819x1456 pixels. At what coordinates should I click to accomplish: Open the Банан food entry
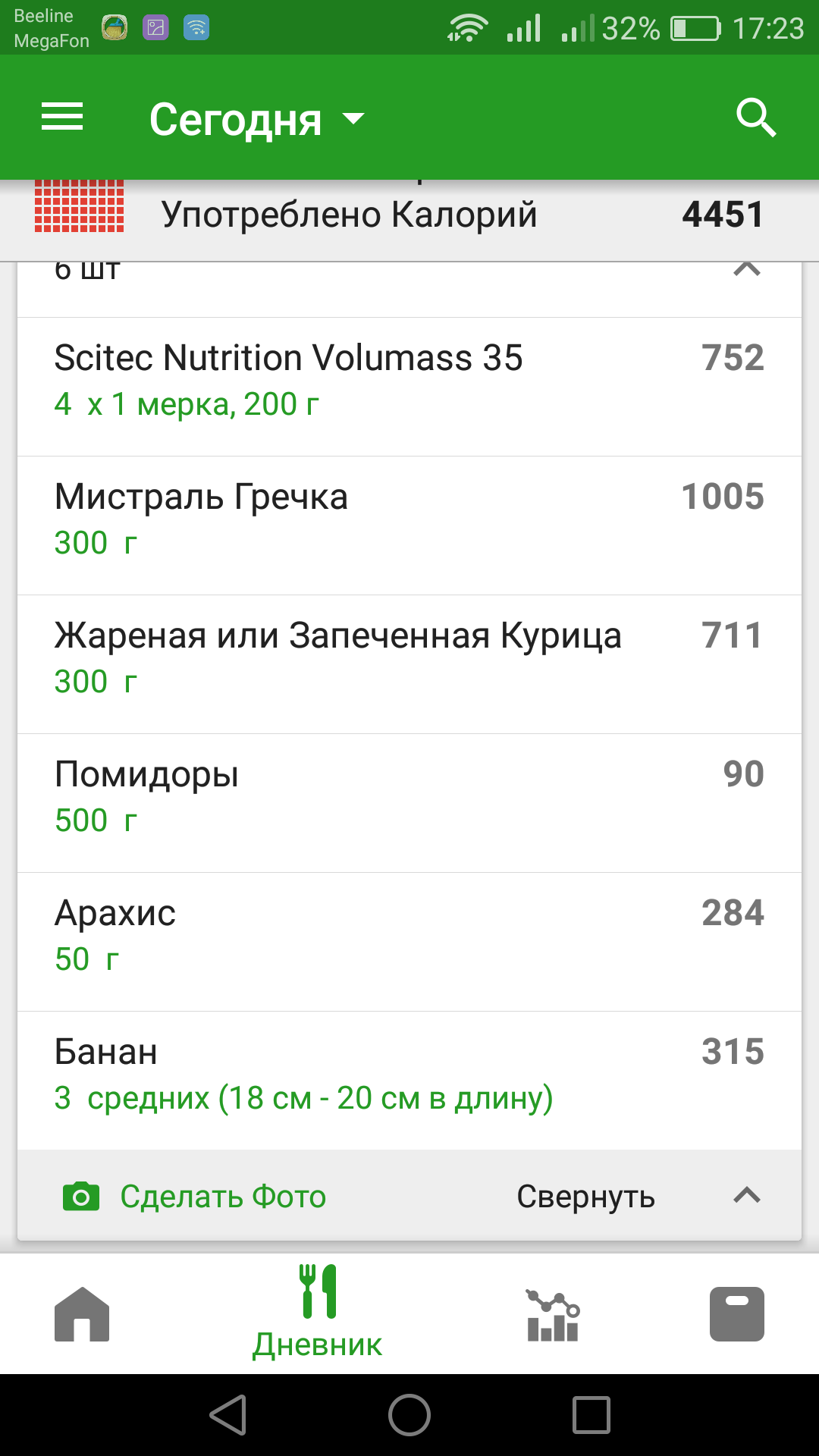[x=409, y=1075]
